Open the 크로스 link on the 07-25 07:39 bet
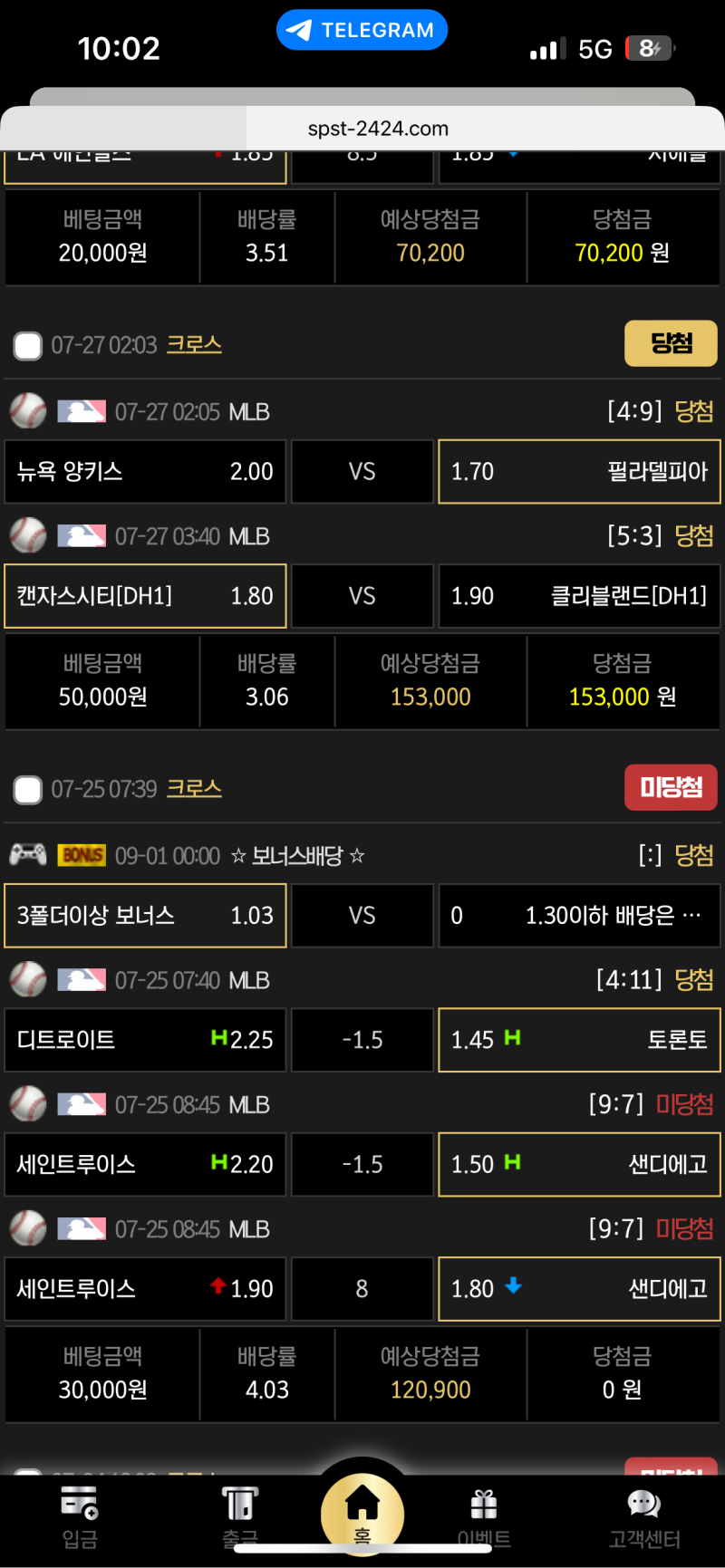 point(194,789)
